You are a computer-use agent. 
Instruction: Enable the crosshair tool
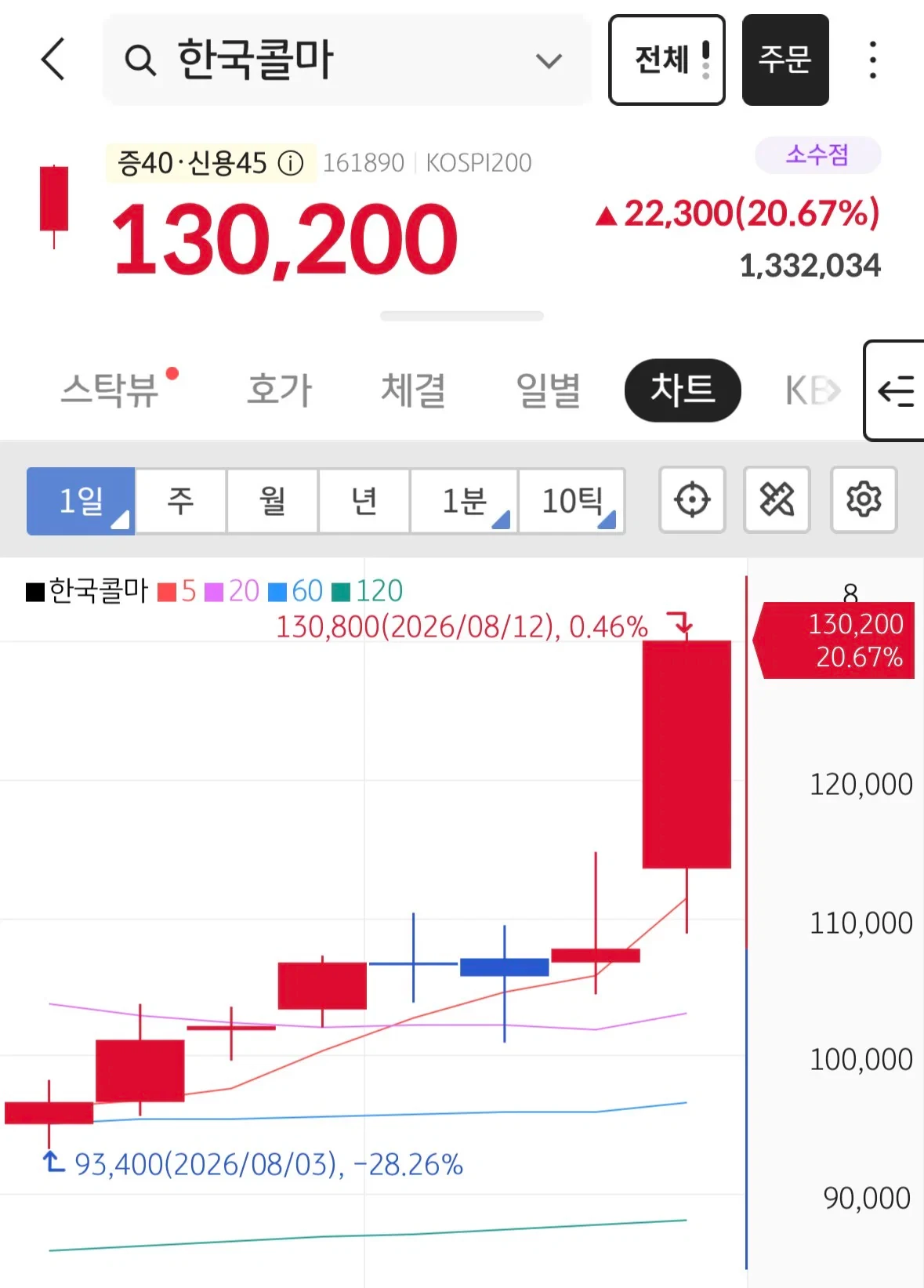[692, 499]
